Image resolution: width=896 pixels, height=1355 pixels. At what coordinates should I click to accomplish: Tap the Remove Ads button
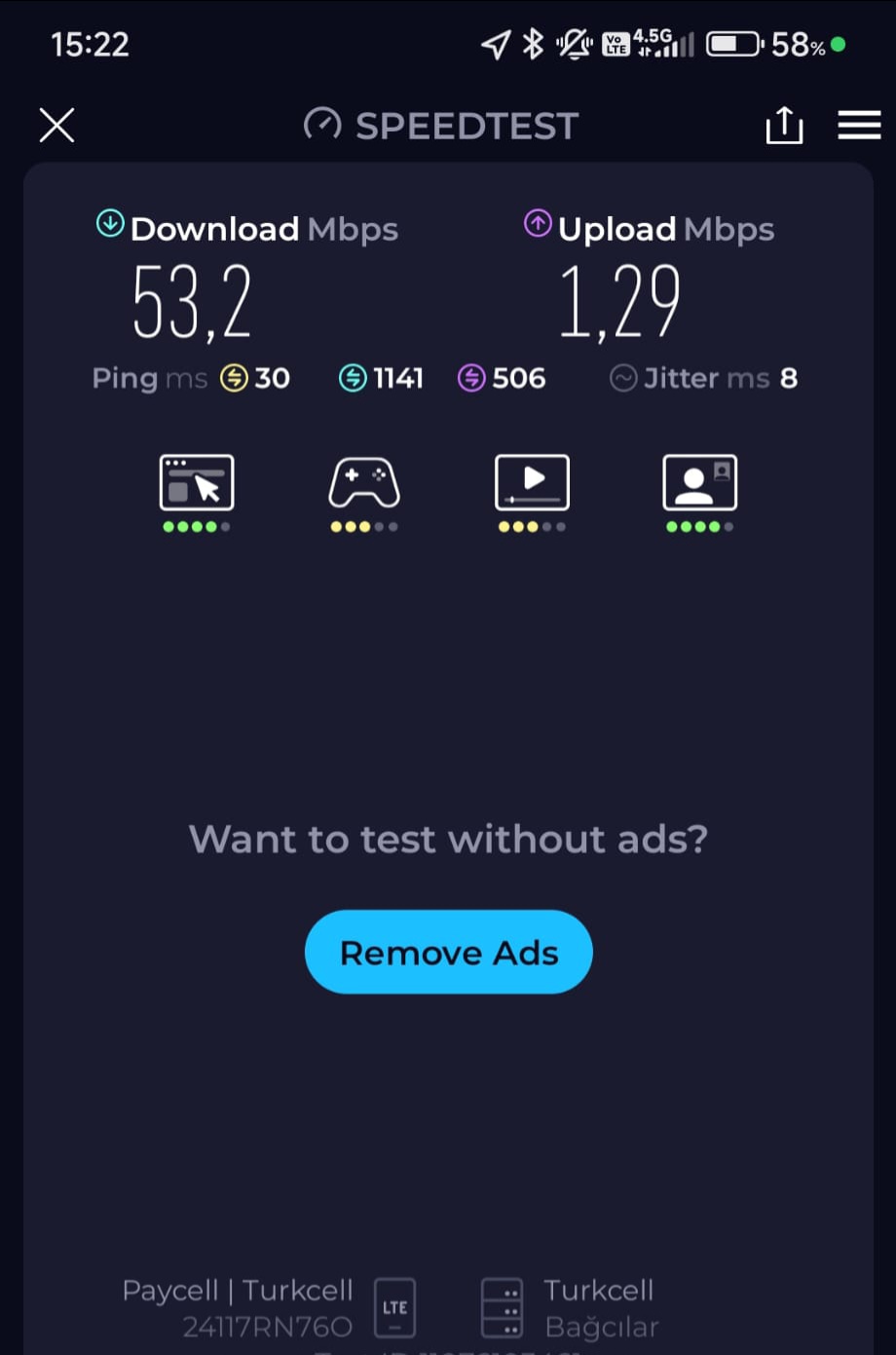coord(448,952)
